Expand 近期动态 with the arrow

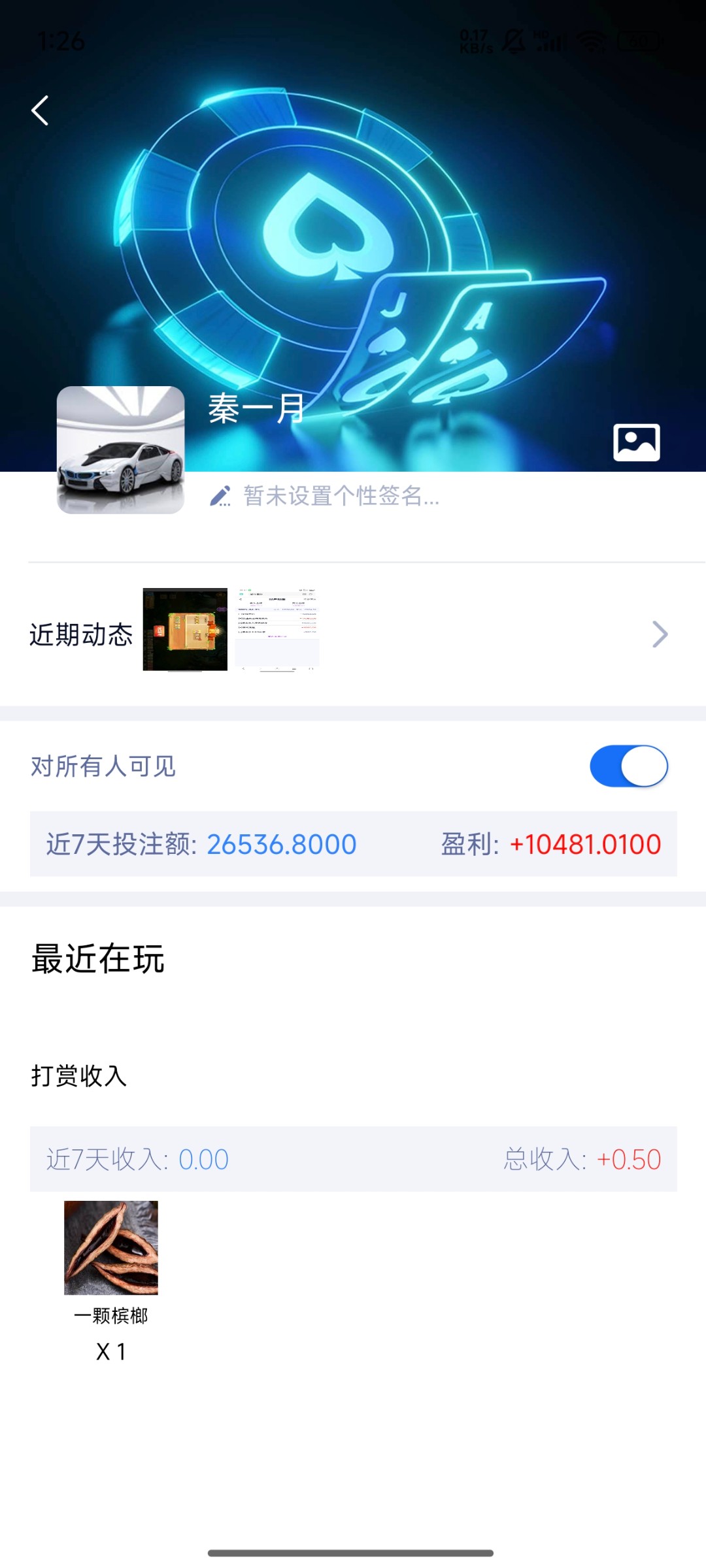point(660,634)
